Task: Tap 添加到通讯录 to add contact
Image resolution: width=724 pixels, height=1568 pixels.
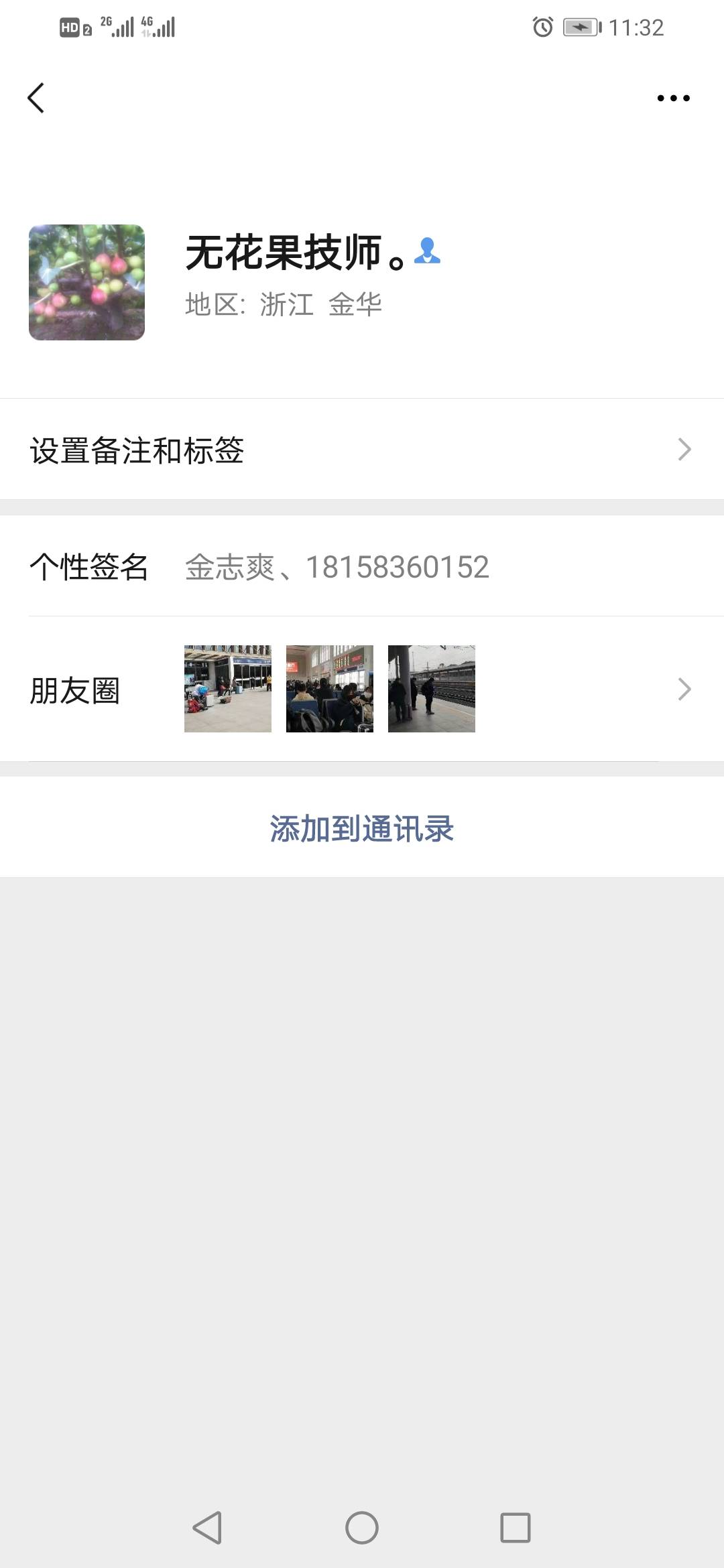Action: 362,828
